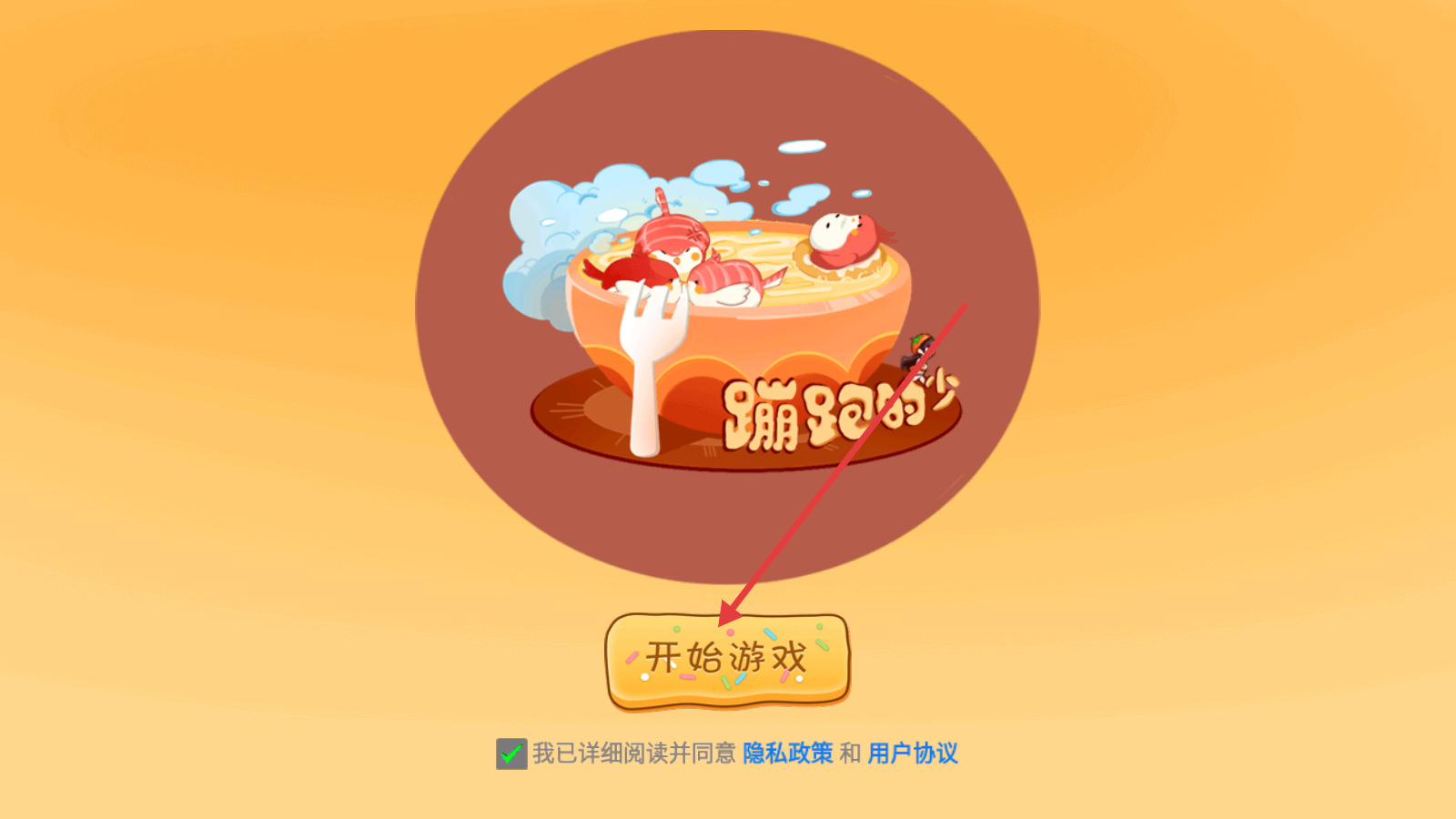Image resolution: width=1456 pixels, height=819 pixels.
Task: Open the 用户协议 link
Action: (912, 753)
